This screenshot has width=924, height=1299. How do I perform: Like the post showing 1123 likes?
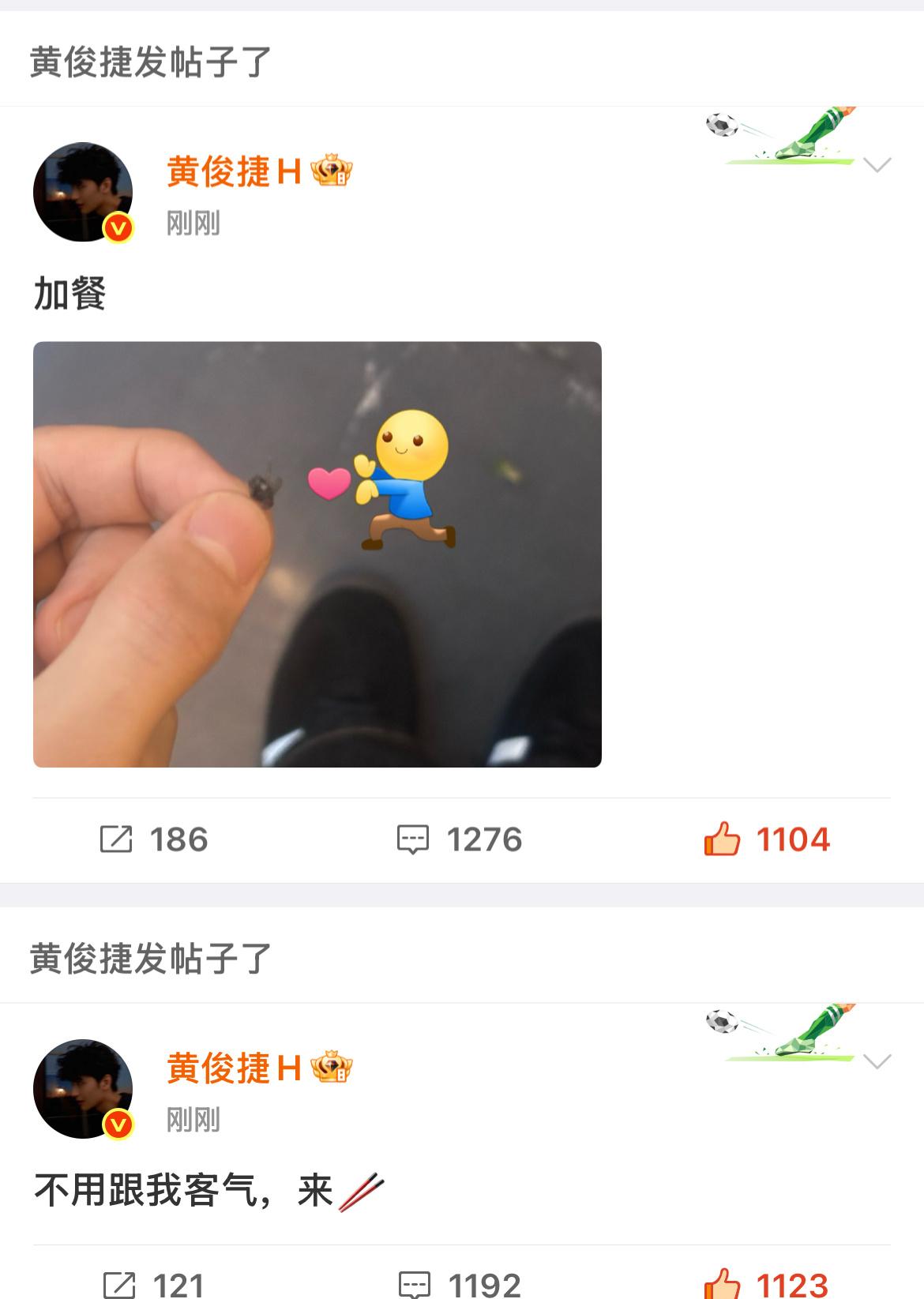tap(766, 1285)
